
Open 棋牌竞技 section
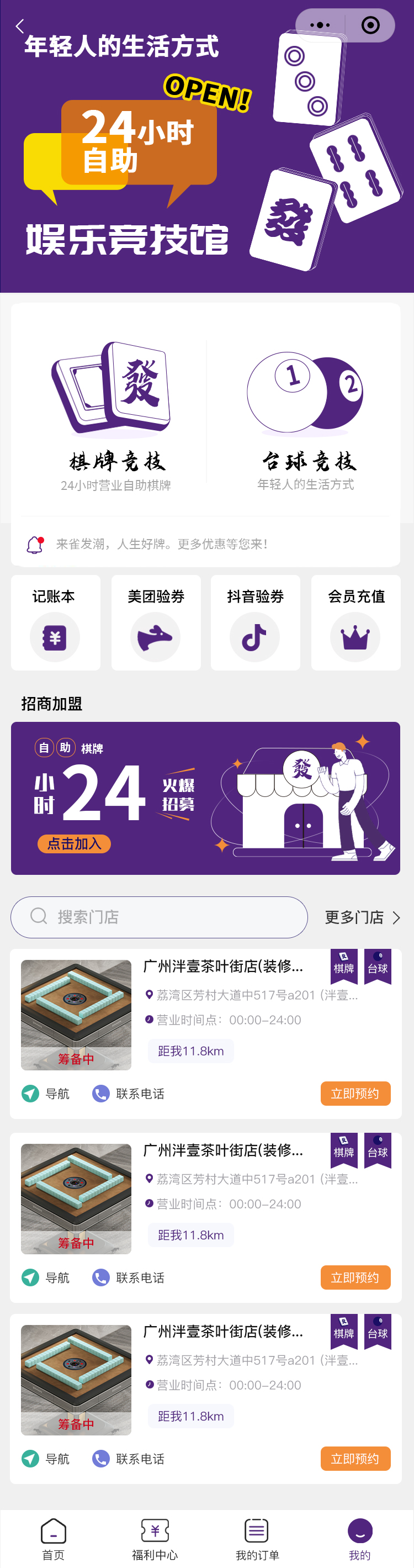[x=115, y=414]
